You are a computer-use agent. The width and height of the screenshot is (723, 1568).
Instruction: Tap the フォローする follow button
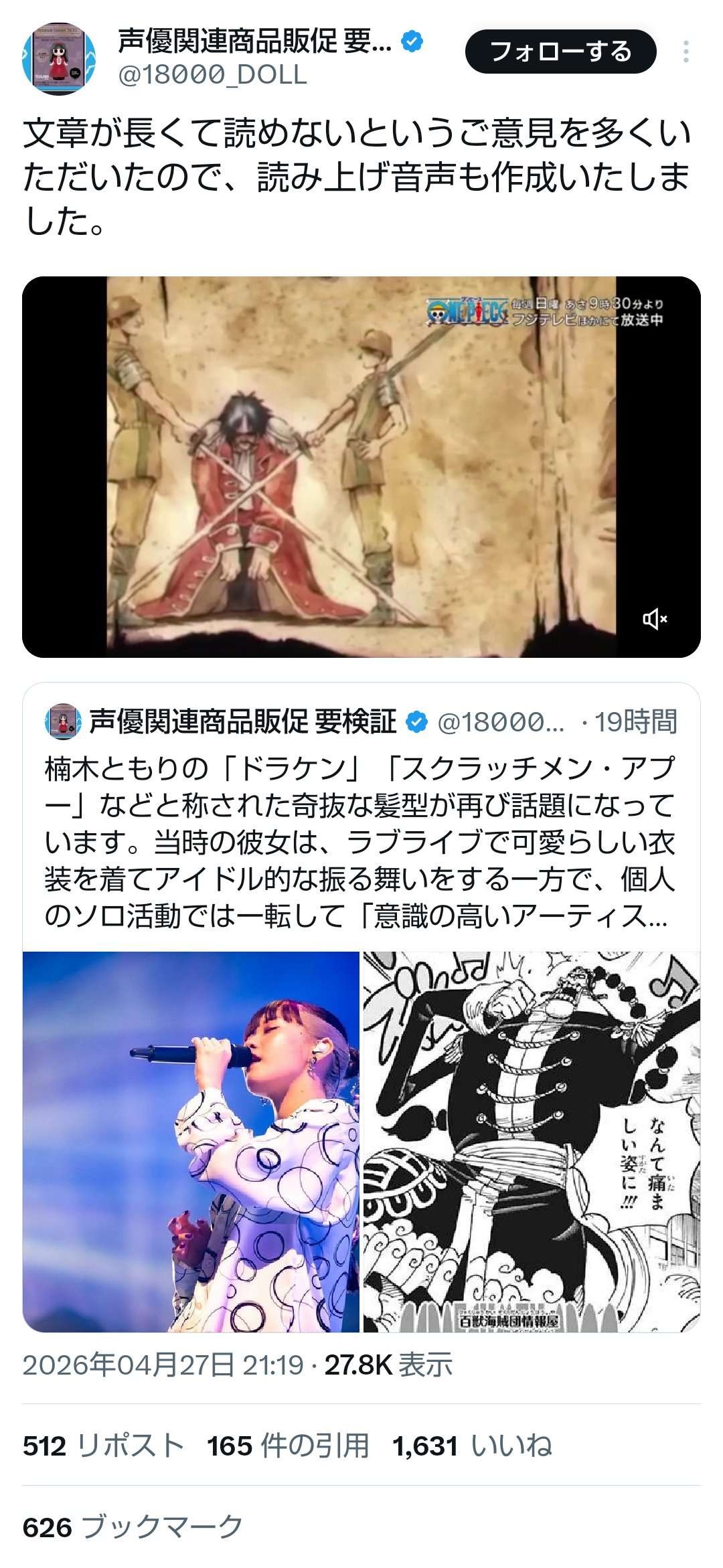560,52
